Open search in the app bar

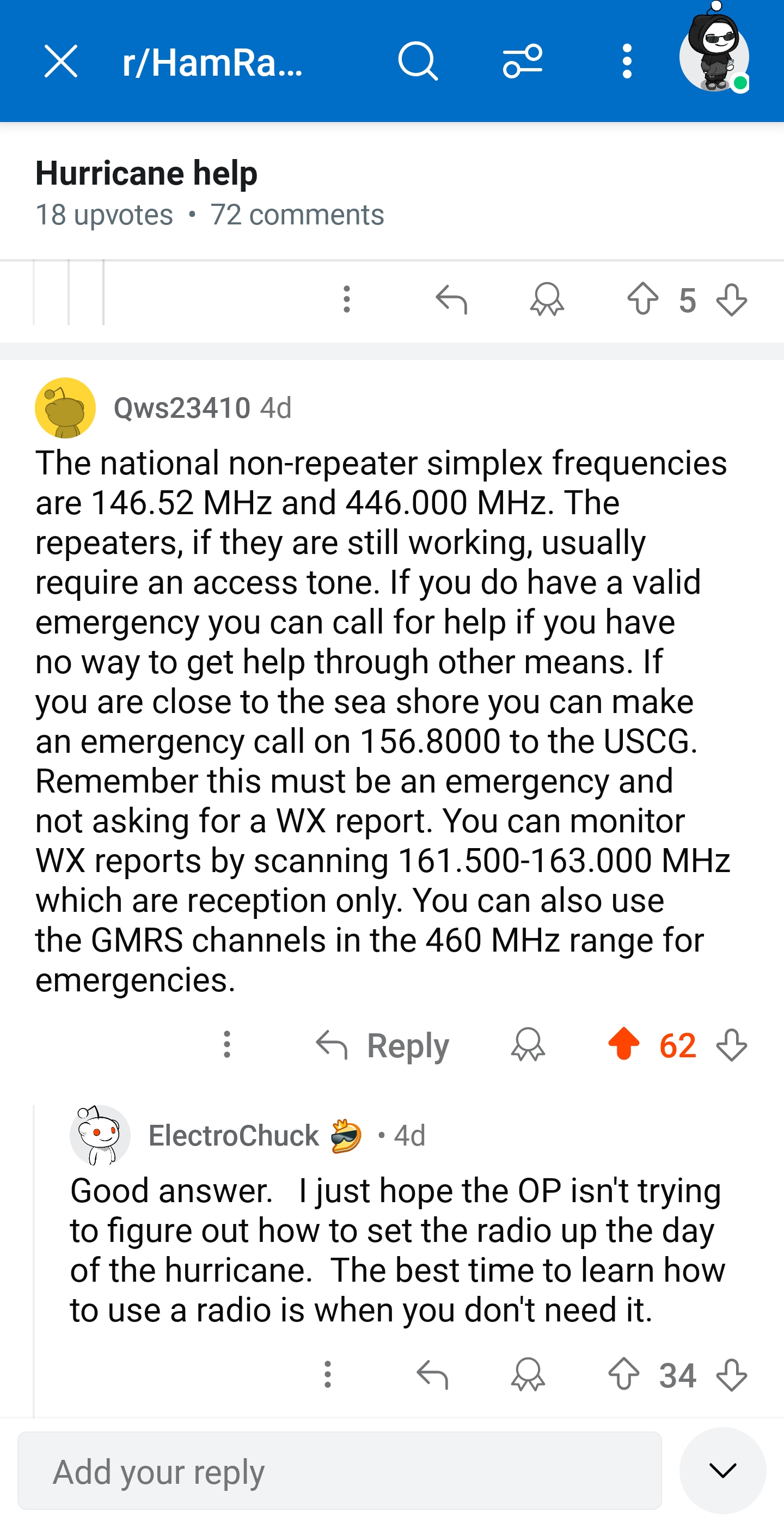coord(418,61)
